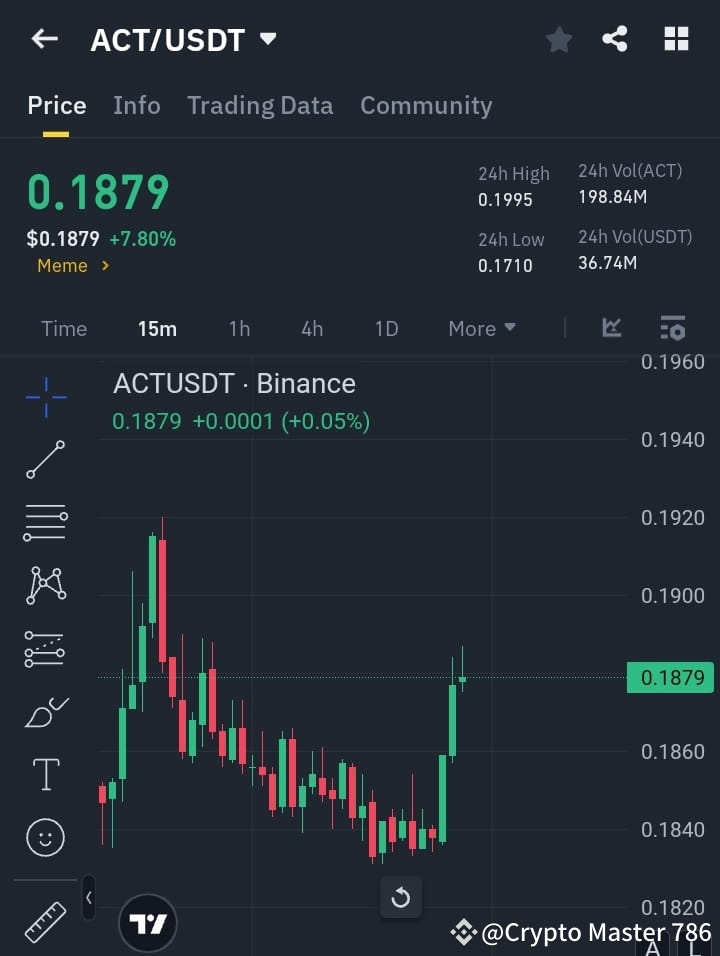Select the brush drawing tool
The height and width of the screenshot is (956, 720).
[x=45, y=712]
